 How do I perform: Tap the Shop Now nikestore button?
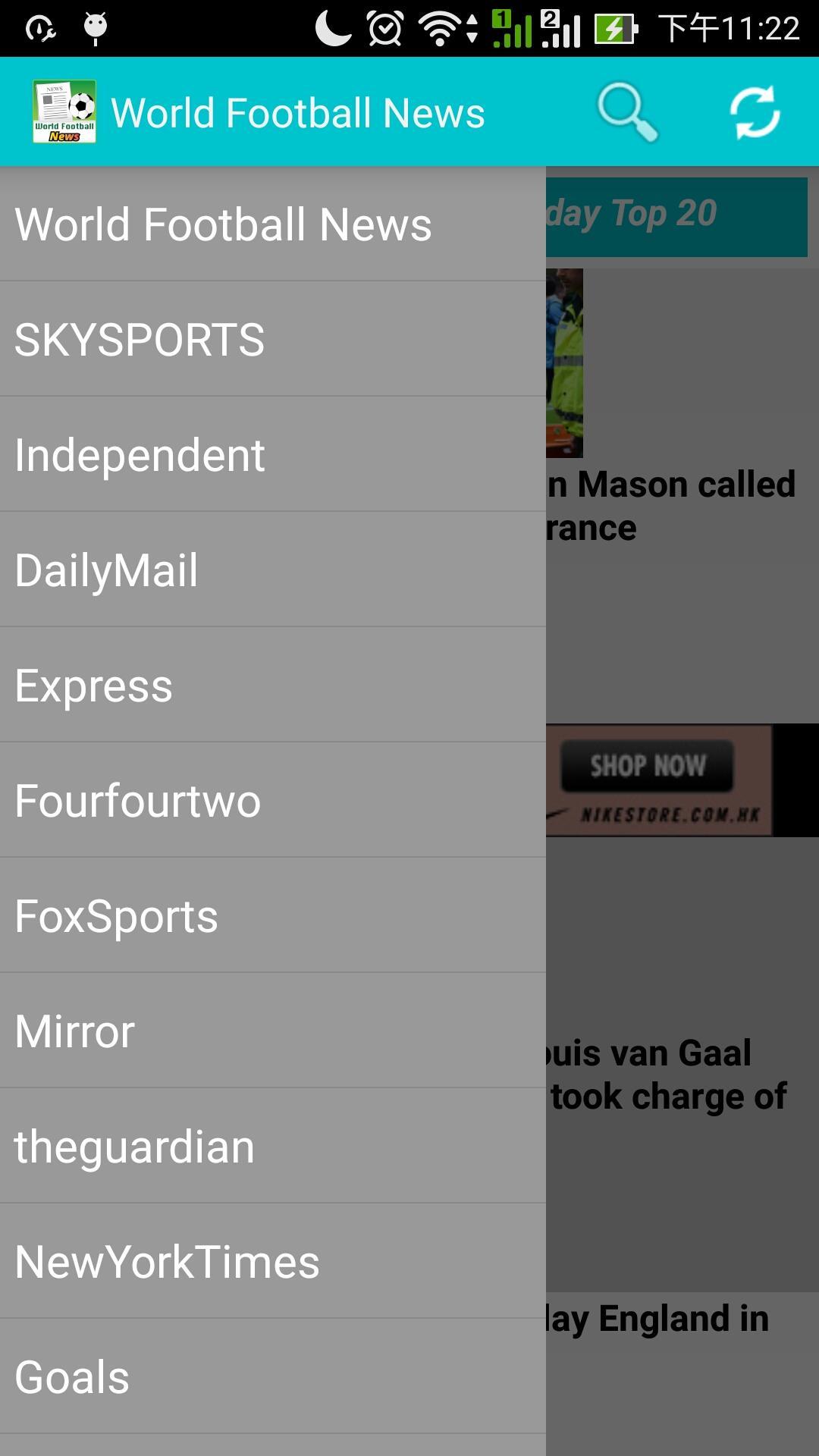coord(648,766)
